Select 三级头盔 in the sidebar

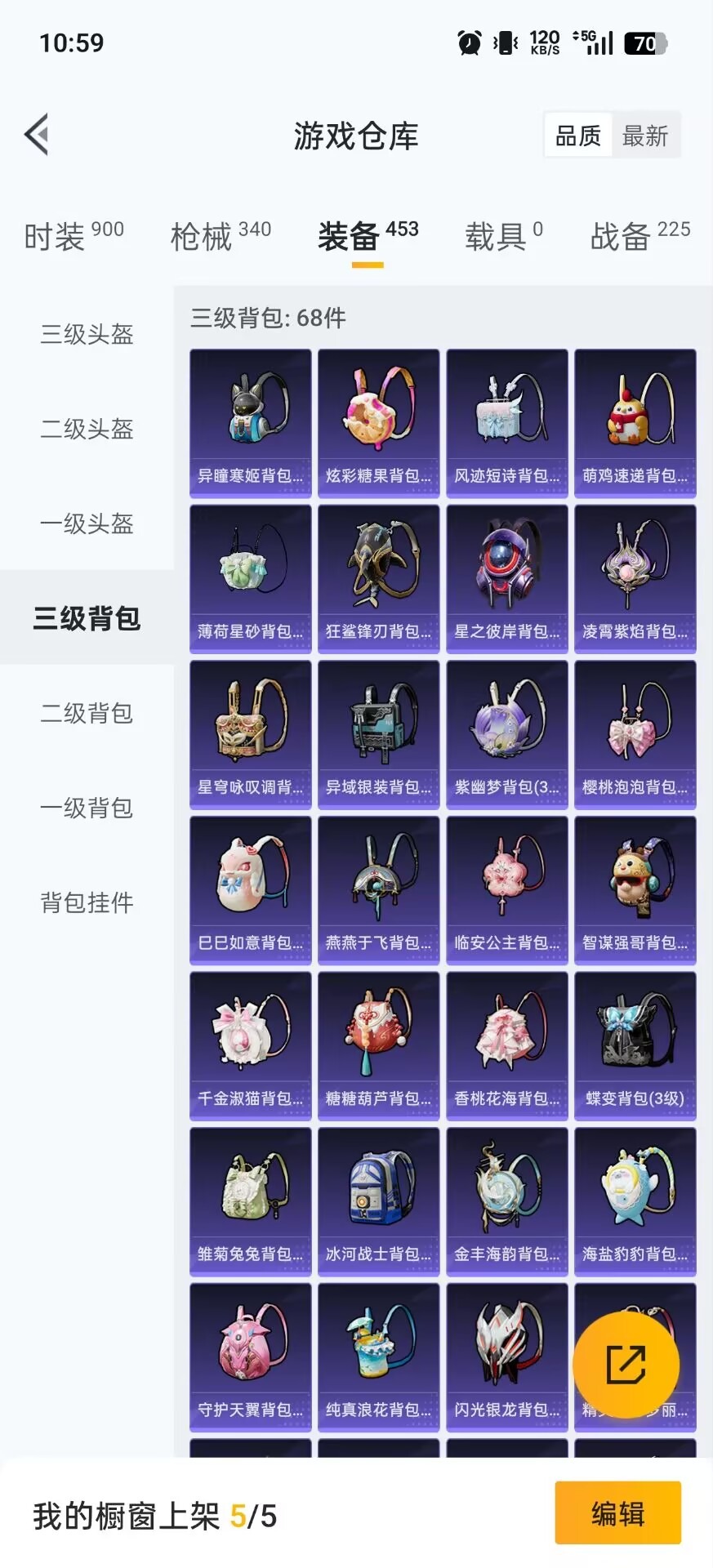click(86, 335)
